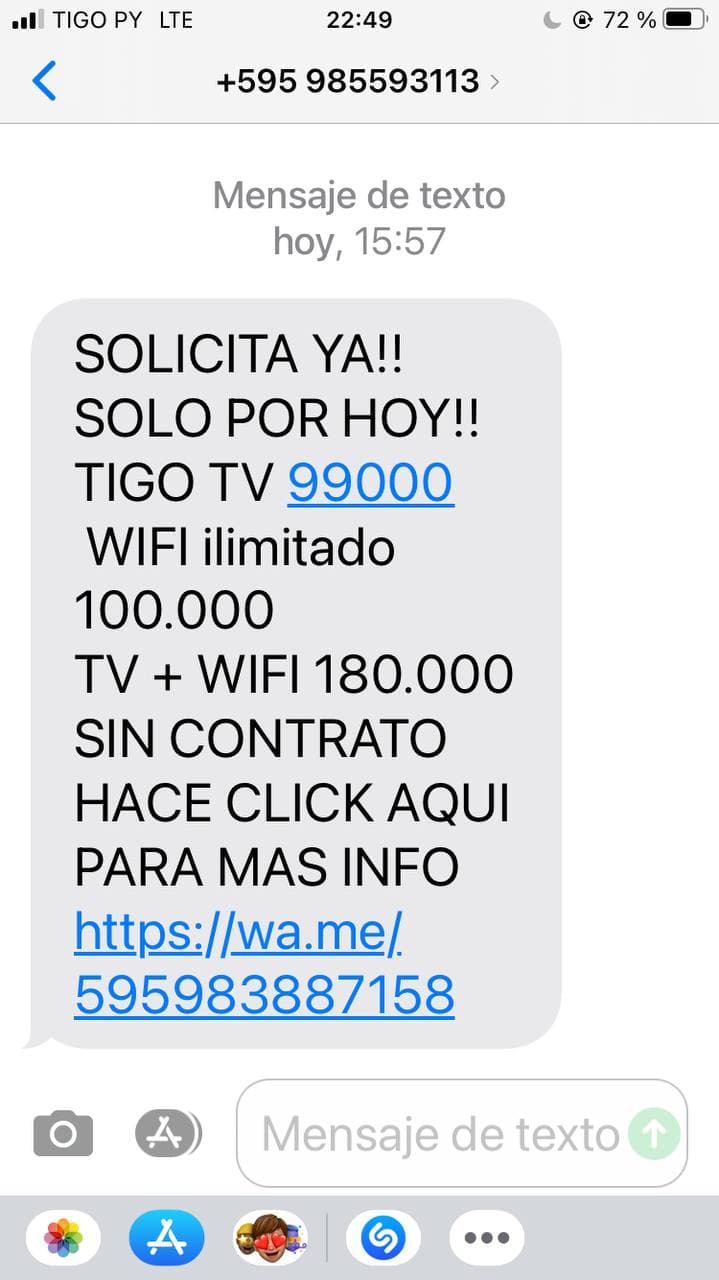Show more apps with the three dots
Image resolution: width=719 pixels, height=1280 pixels.
pyautogui.click(x=487, y=1238)
